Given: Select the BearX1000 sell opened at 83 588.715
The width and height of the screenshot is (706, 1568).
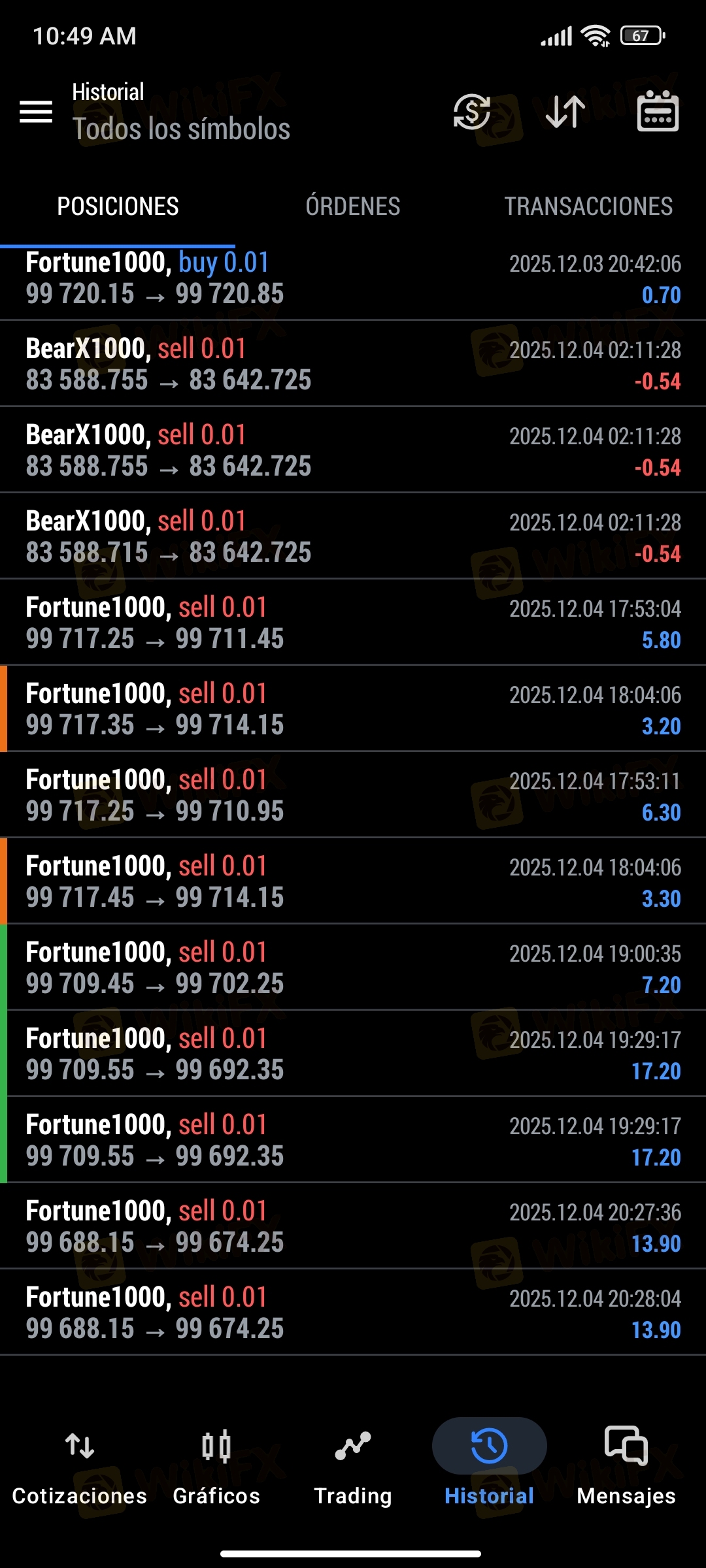Looking at the screenshot, I should [353, 536].
